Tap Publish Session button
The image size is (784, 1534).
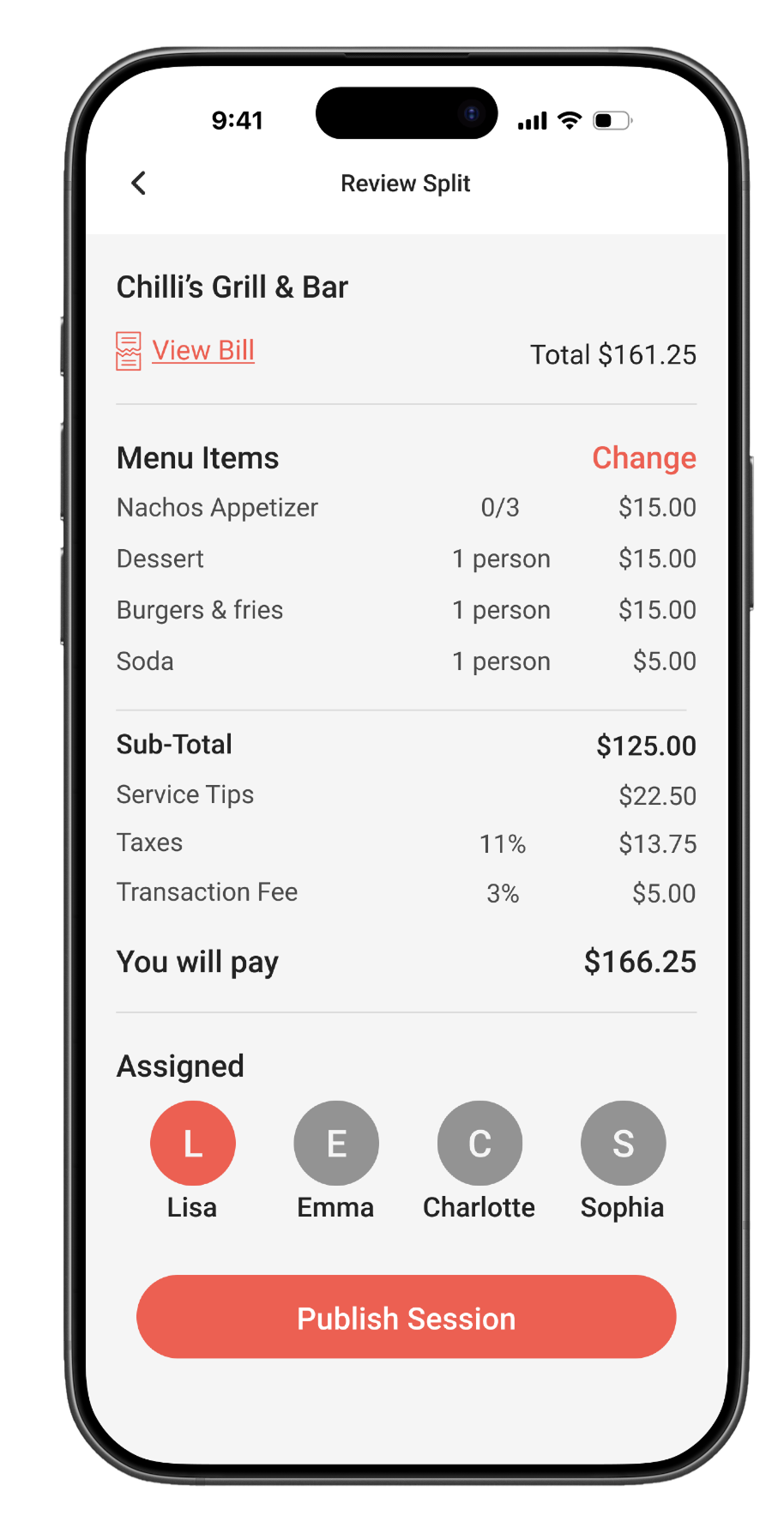[407, 1317]
